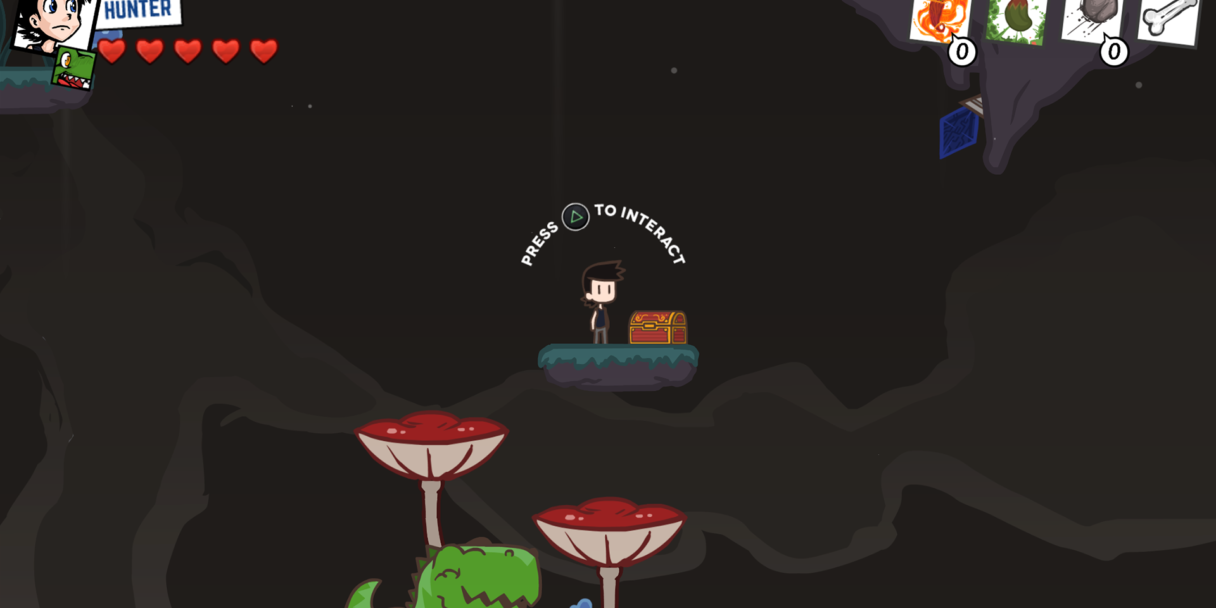Select the green bean plant item card
The image size is (1216, 608).
click(x=1017, y=19)
